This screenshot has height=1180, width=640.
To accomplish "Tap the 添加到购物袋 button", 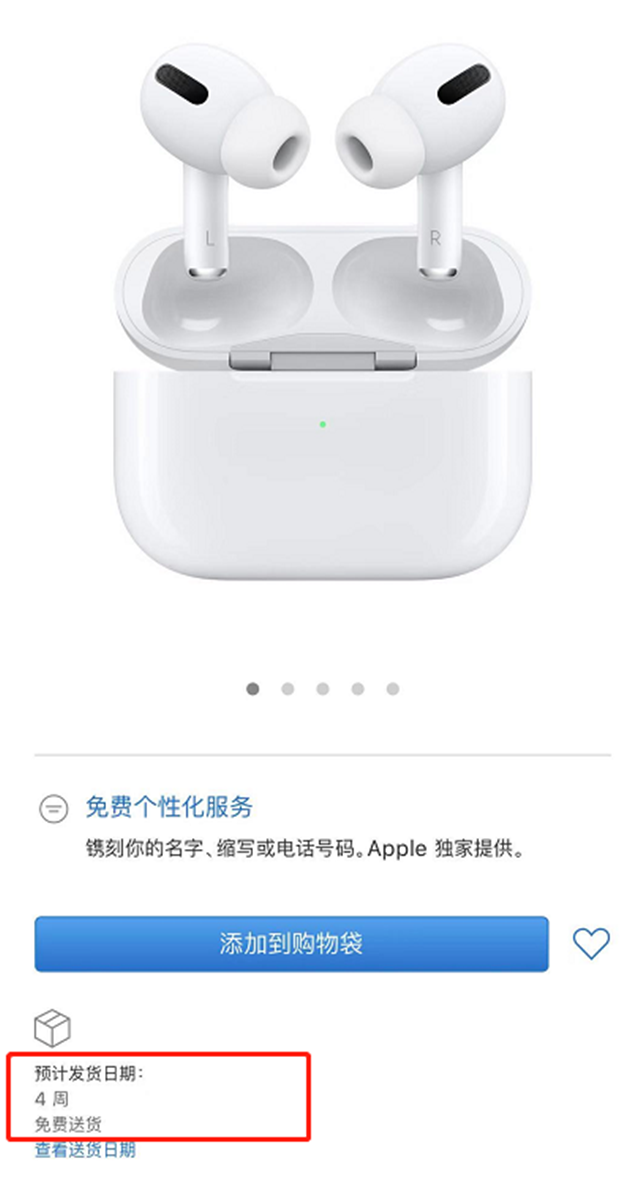I will tap(291, 943).
